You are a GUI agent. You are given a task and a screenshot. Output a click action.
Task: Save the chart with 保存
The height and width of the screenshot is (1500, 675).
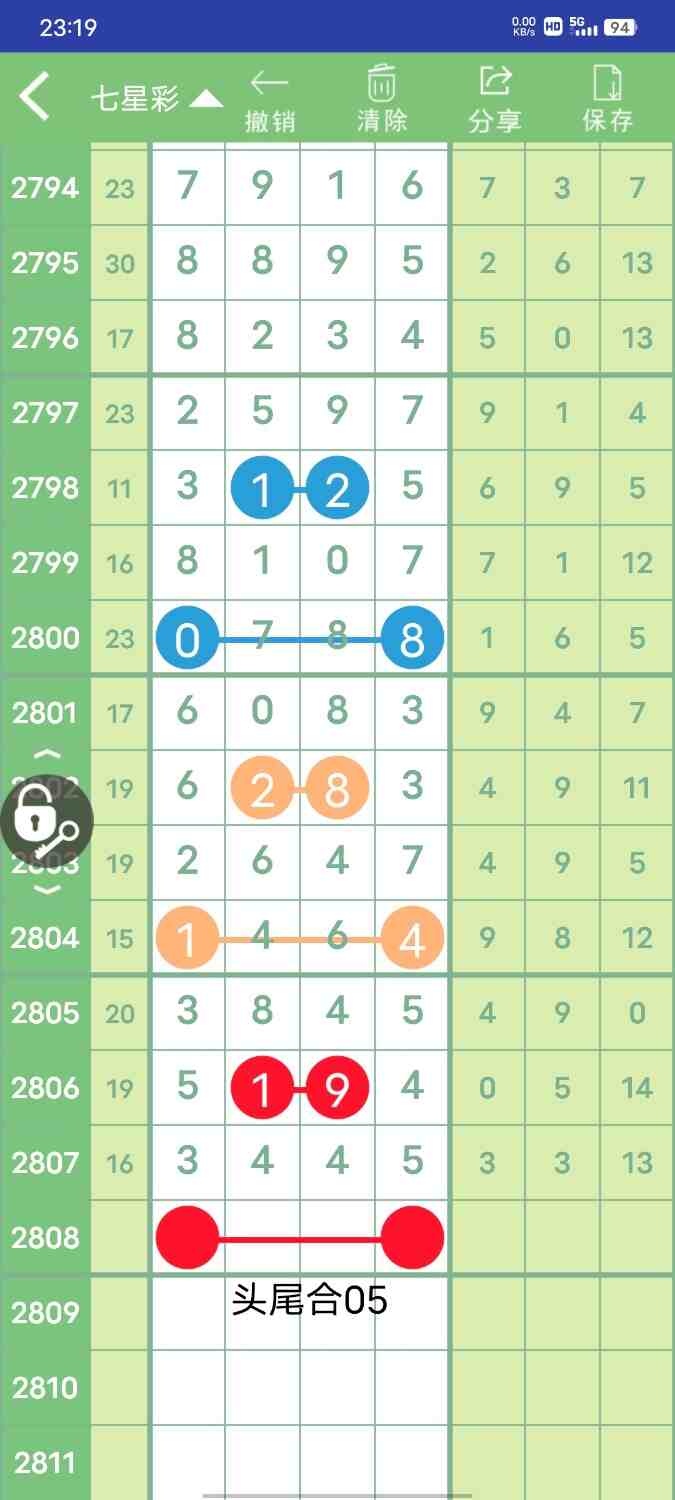pos(608,99)
